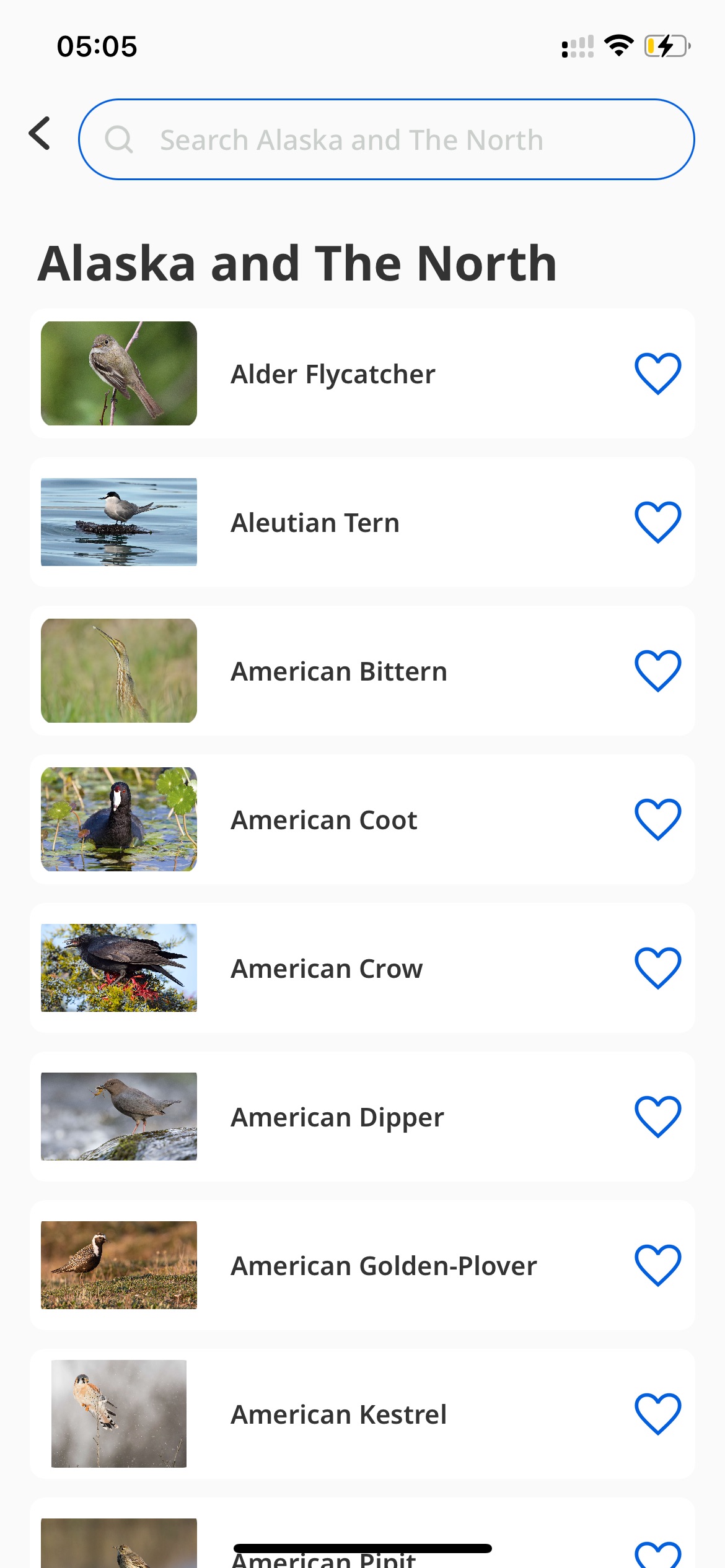Open the American Bittern entry
The width and height of the screenshot is (725, 1568).
pyautogui.click(x=362, y=671)
